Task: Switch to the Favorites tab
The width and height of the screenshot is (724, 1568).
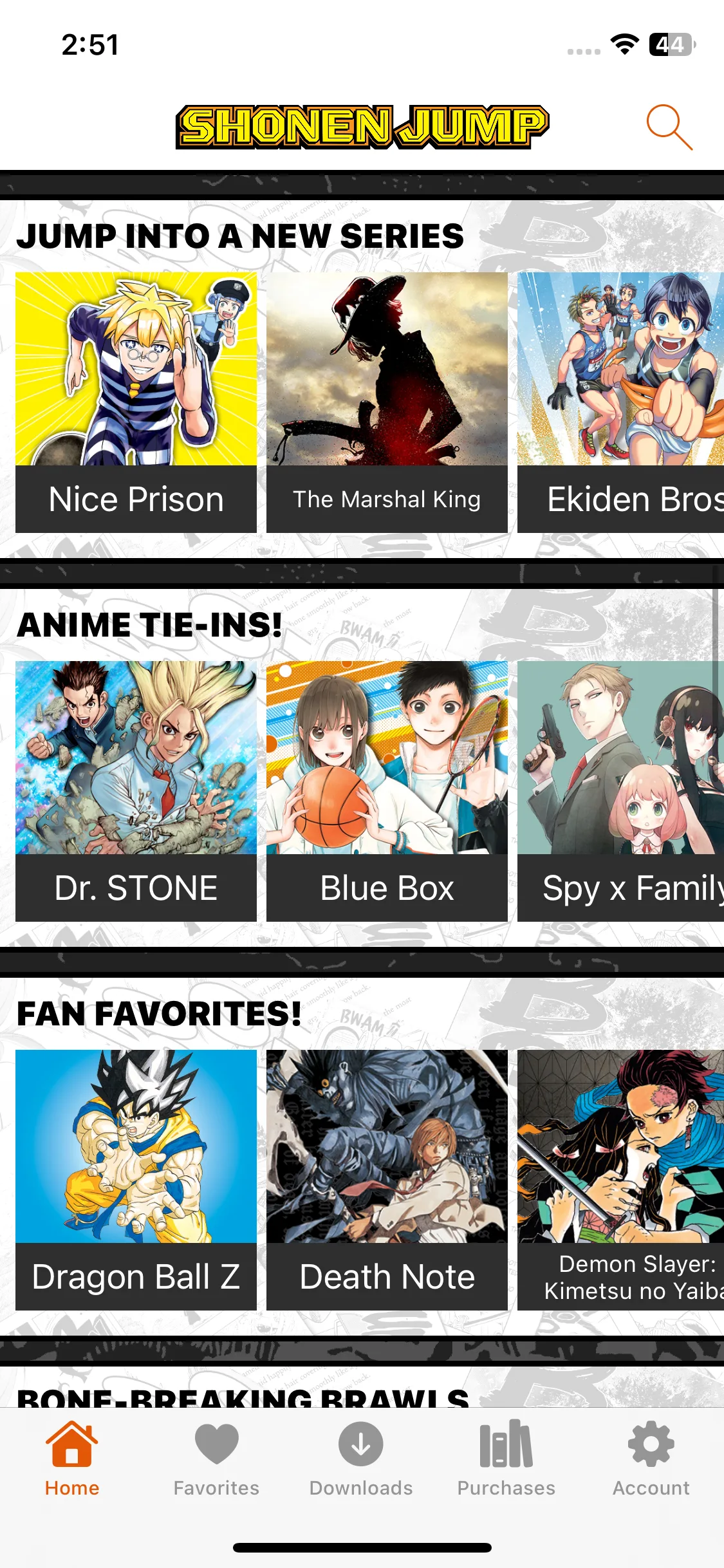Action: coord(216,1459)
